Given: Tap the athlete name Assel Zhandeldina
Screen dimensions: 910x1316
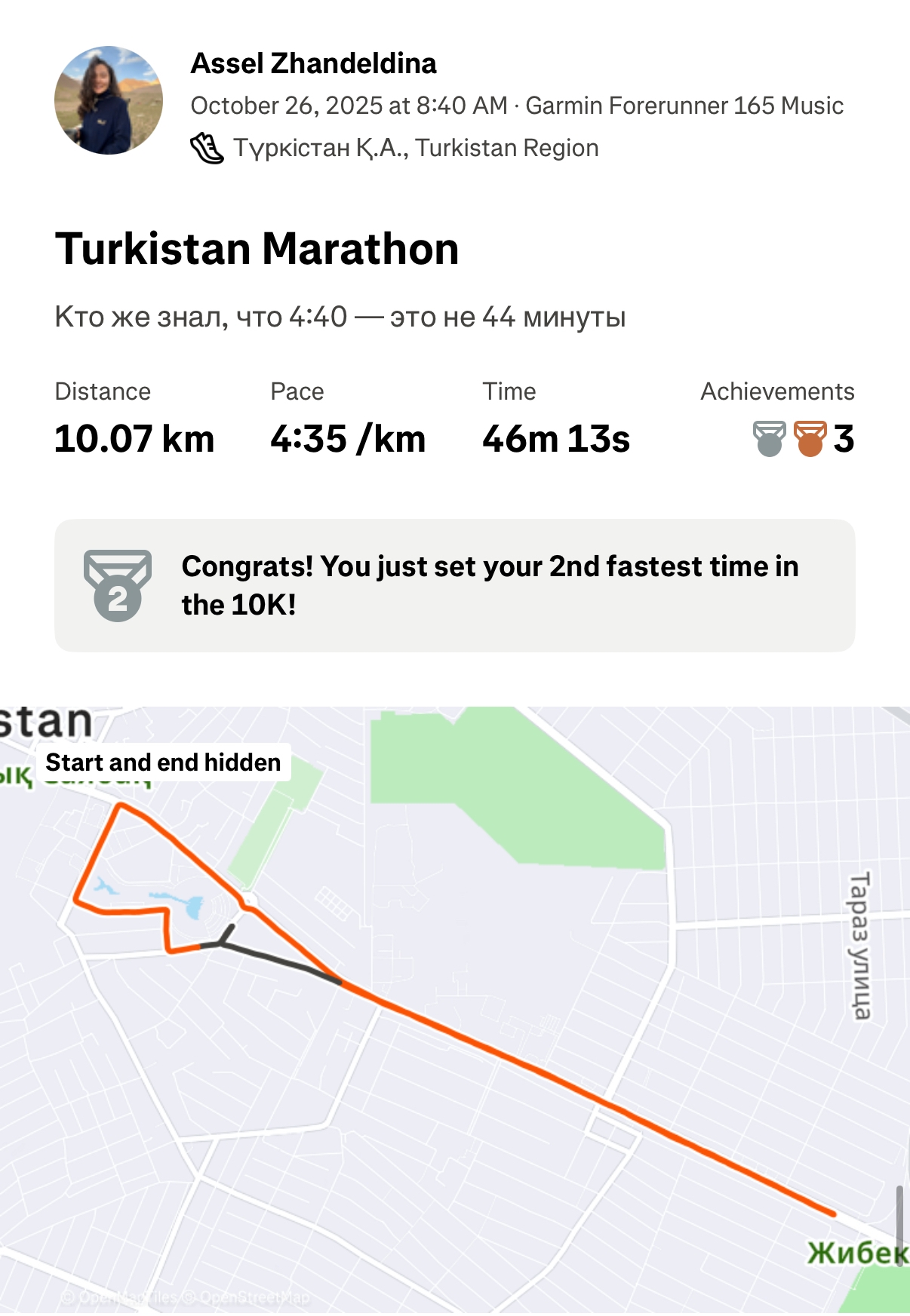Looking at the screenshot, I should point(313,64).
